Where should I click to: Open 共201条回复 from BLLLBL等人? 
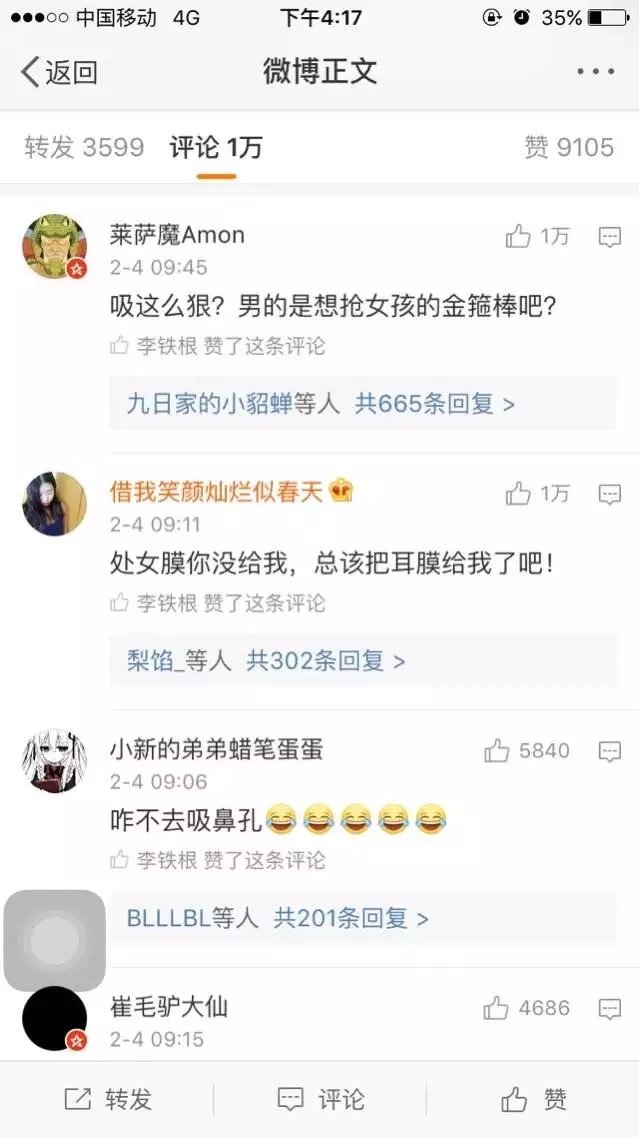[350, 918]
